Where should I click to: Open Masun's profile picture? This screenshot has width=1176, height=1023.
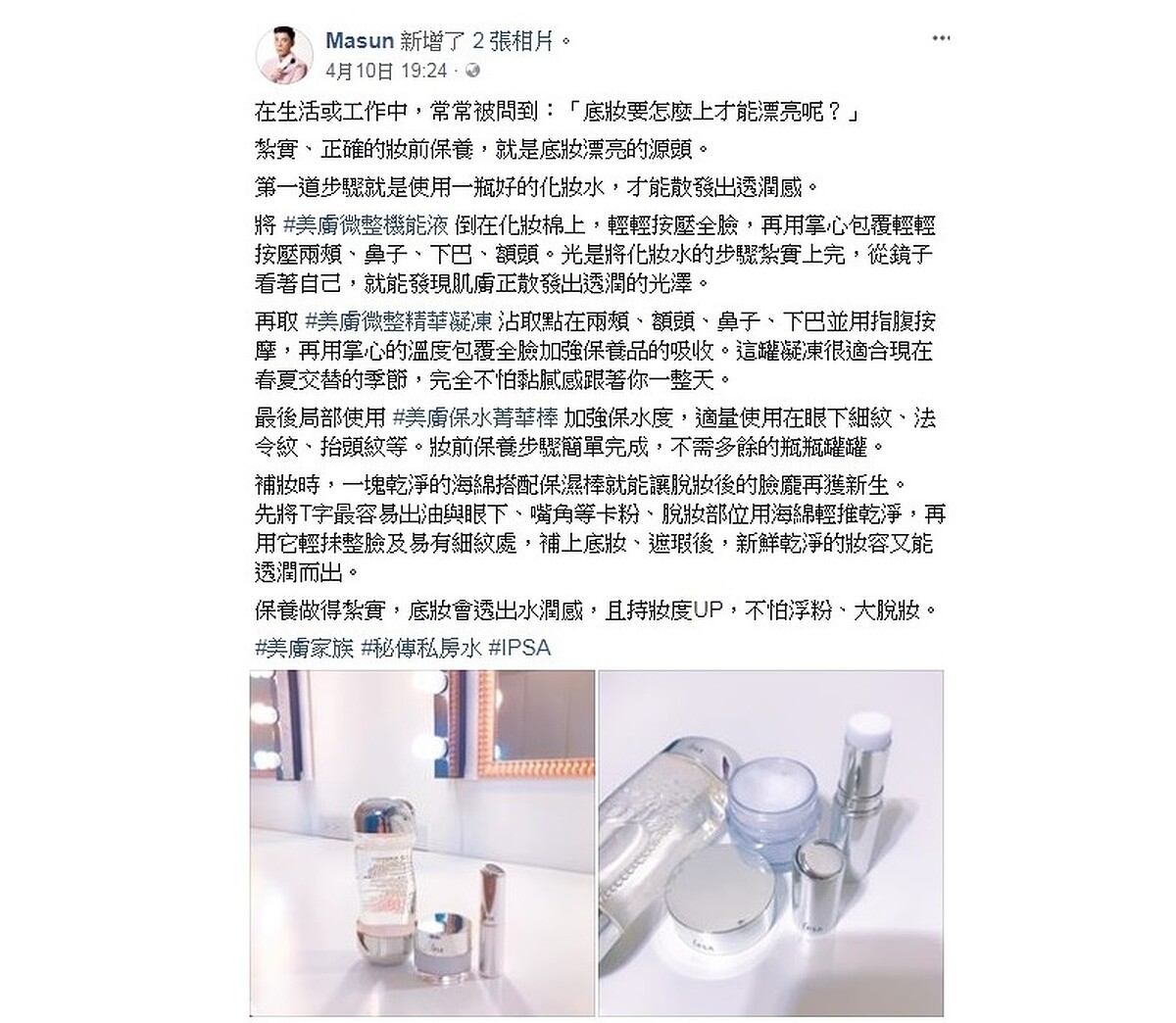pyautogui.click(x=283, y=53)
